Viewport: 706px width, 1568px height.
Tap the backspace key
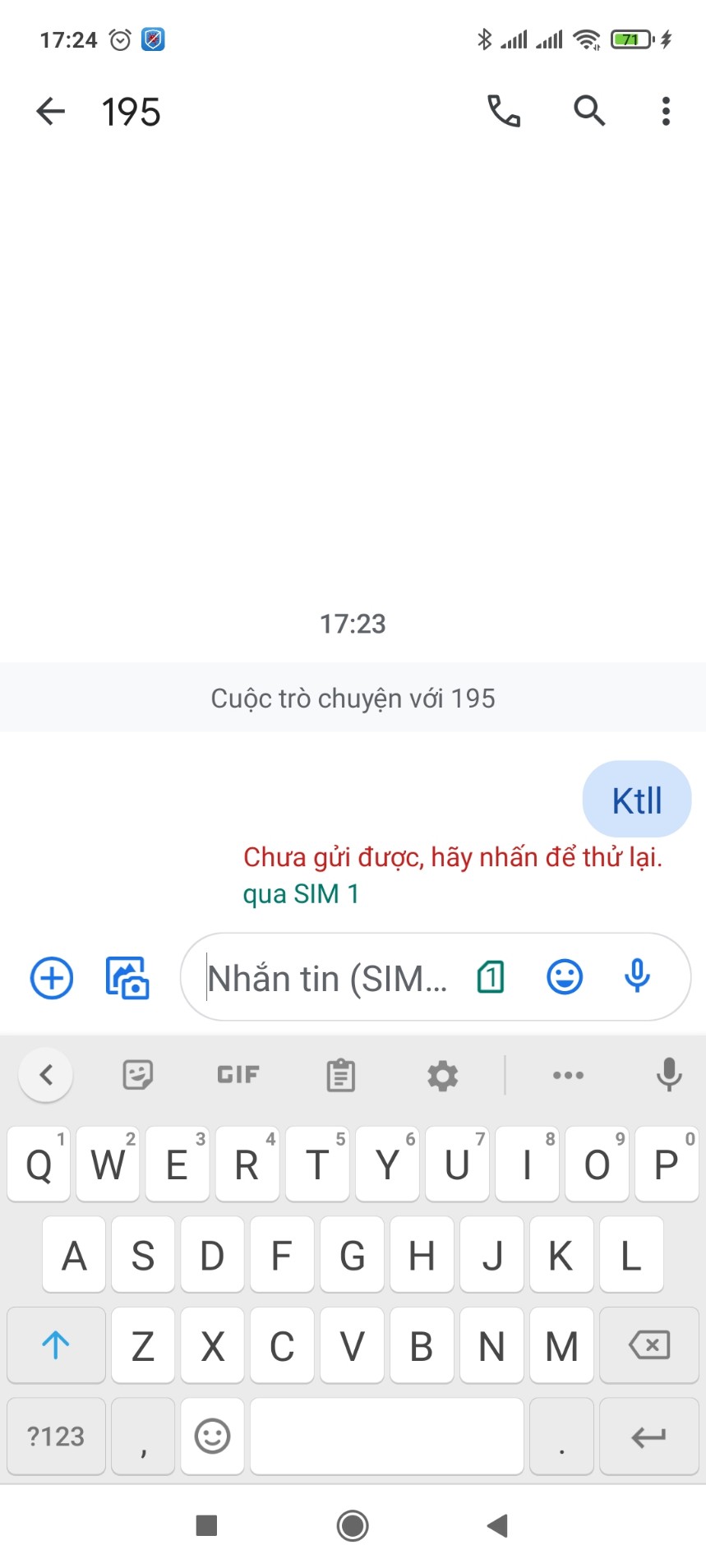click(x=648, y=1345)
